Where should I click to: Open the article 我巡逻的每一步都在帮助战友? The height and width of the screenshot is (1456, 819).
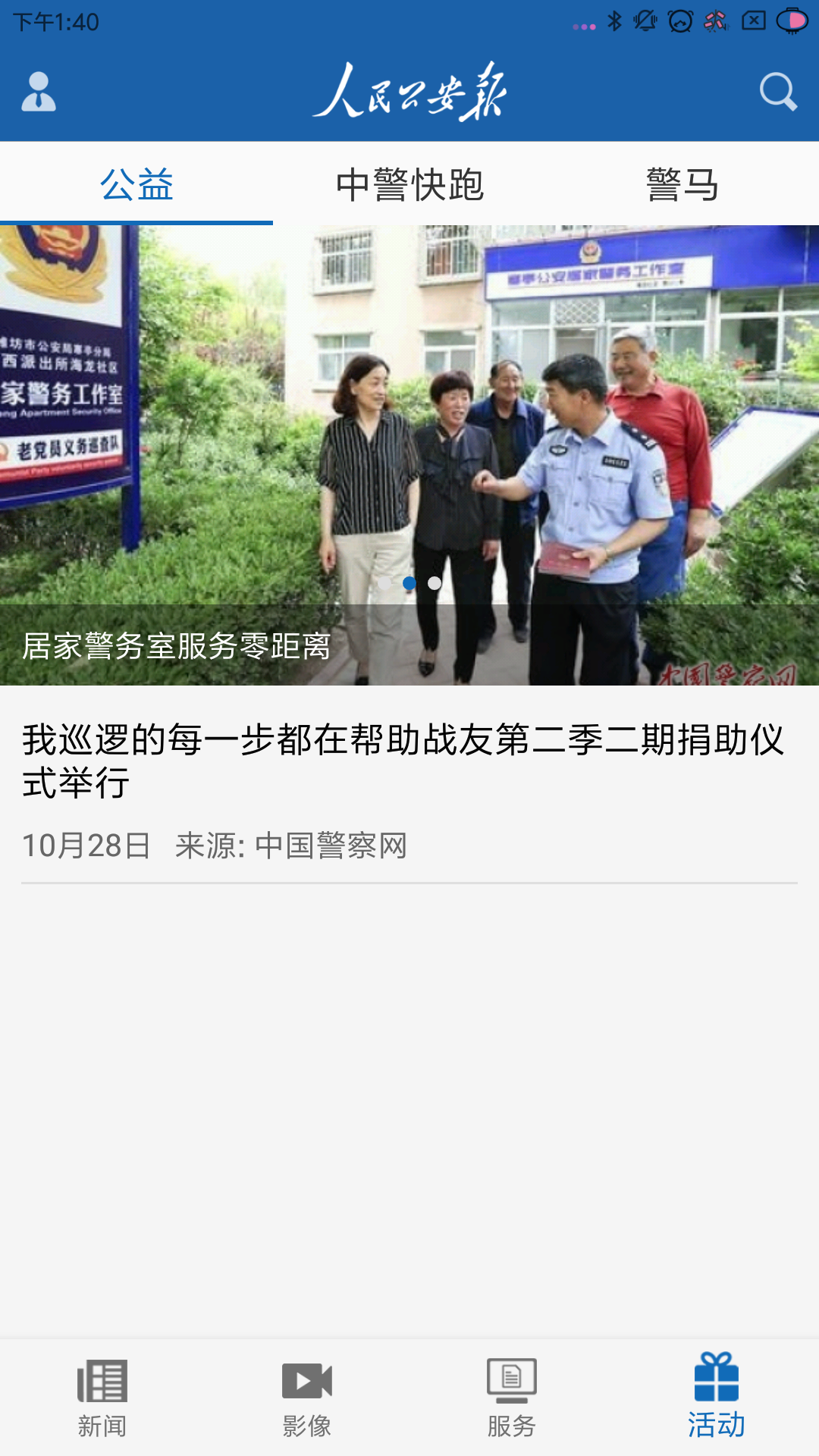[x=402, y=761]
